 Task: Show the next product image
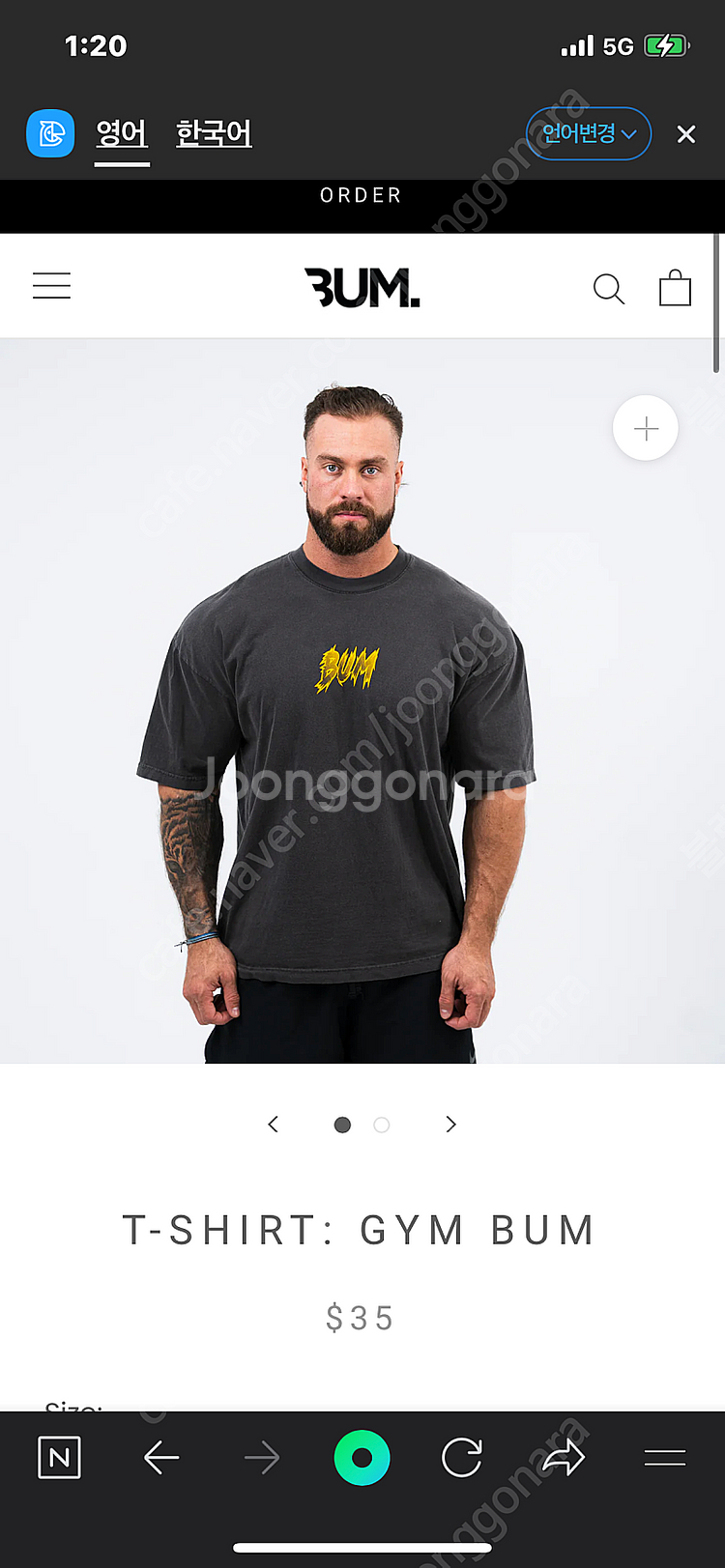pyautogui.click(x=450, y=1124)
